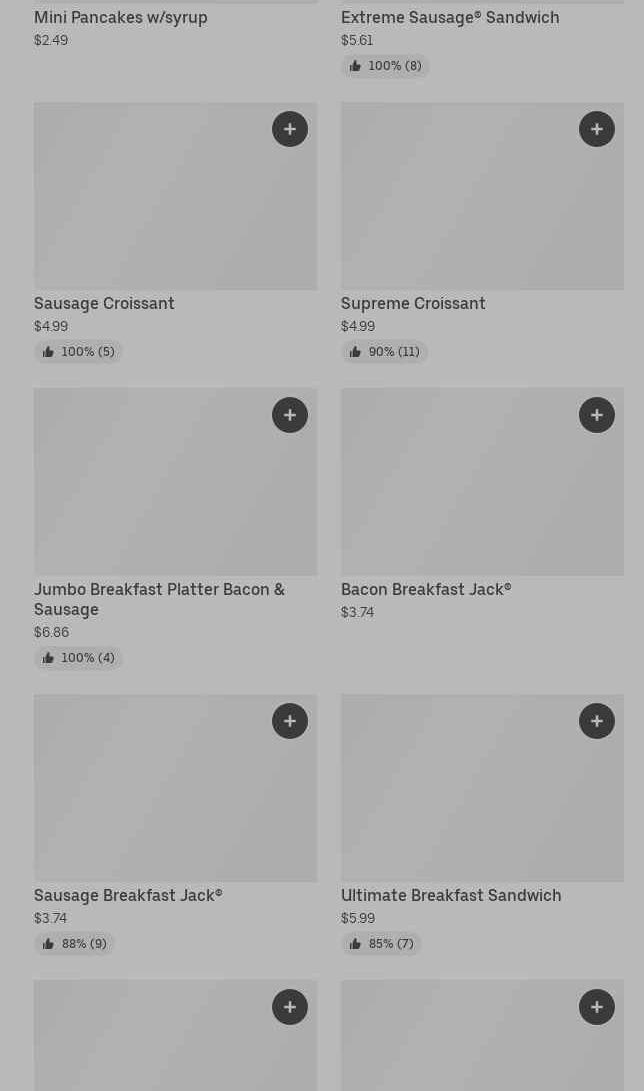Image resolution: width=644 pixels, height=1091 pixels.
Task: Open the Extreme Sausage Sandwich item
Action: tap(450, 17)
